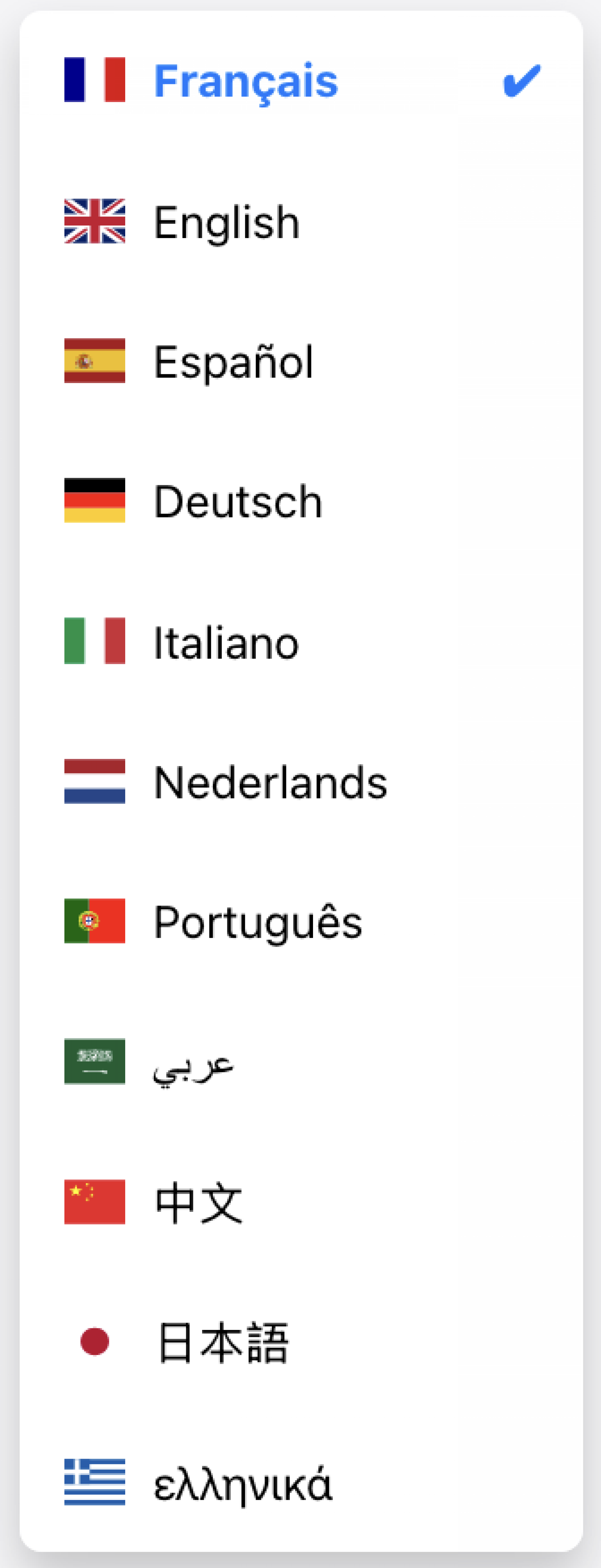The width and height of the screenshot is (601, 1568).
Task: Pick the Italiano option
Action: [x=226, y=642]
